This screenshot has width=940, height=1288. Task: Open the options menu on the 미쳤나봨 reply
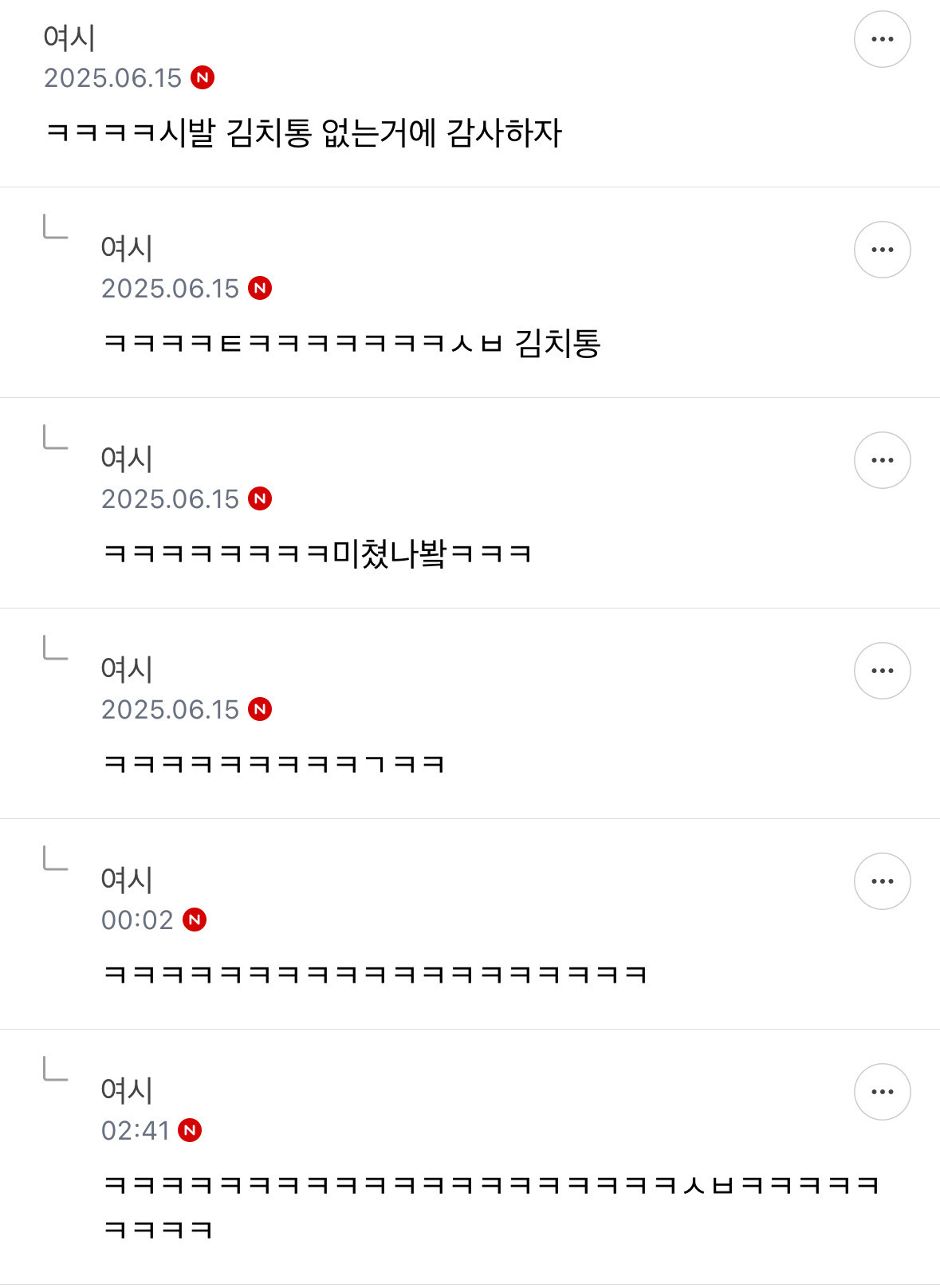883,460
